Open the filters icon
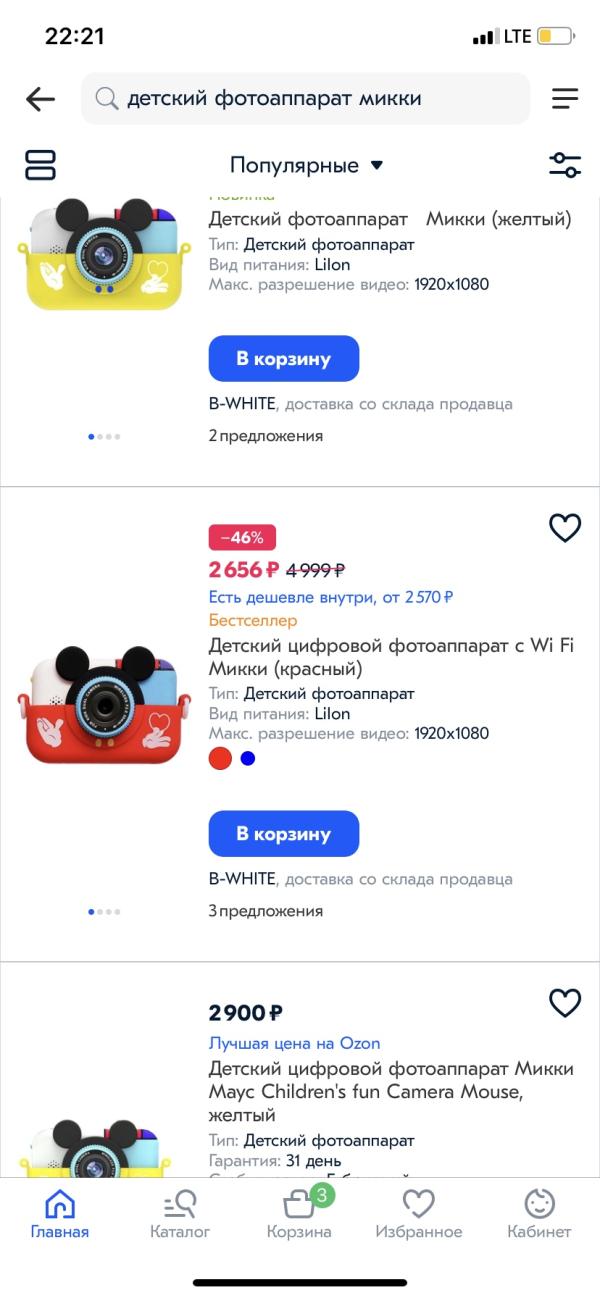600x1297 pixels. [x=565, y=165]
